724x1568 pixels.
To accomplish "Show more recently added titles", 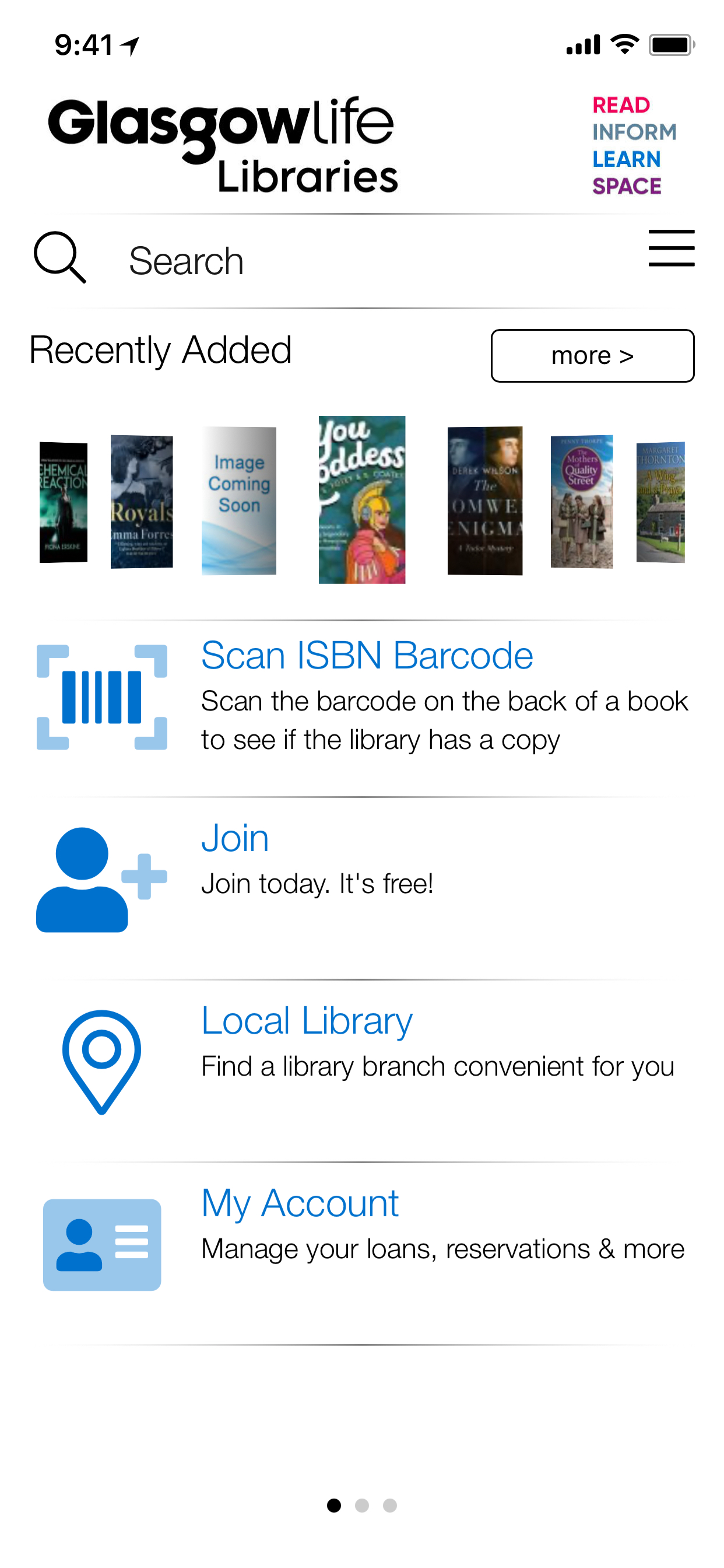I will [591, 355].
